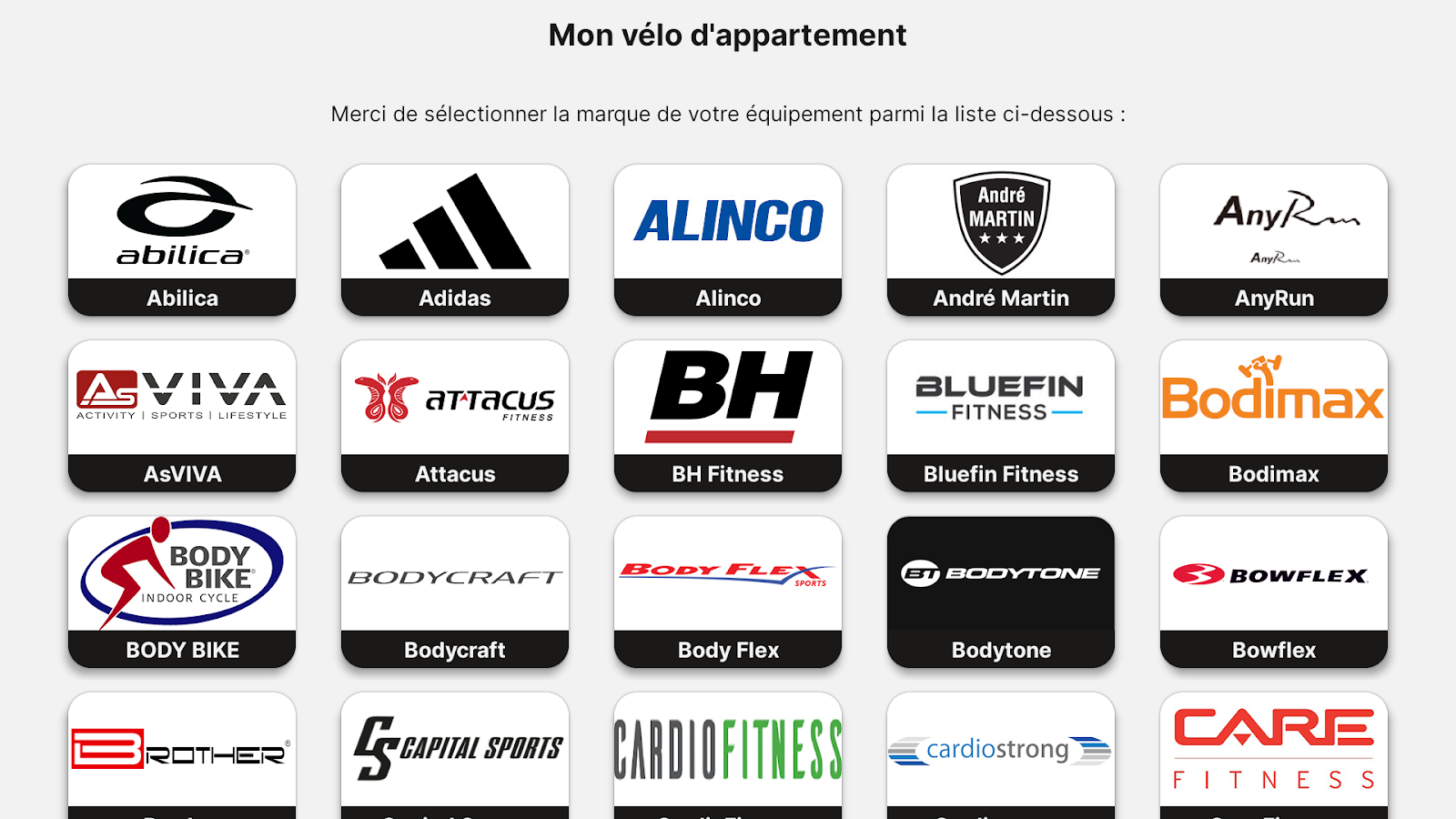Pick Bodimax from the brand list

1274,415
